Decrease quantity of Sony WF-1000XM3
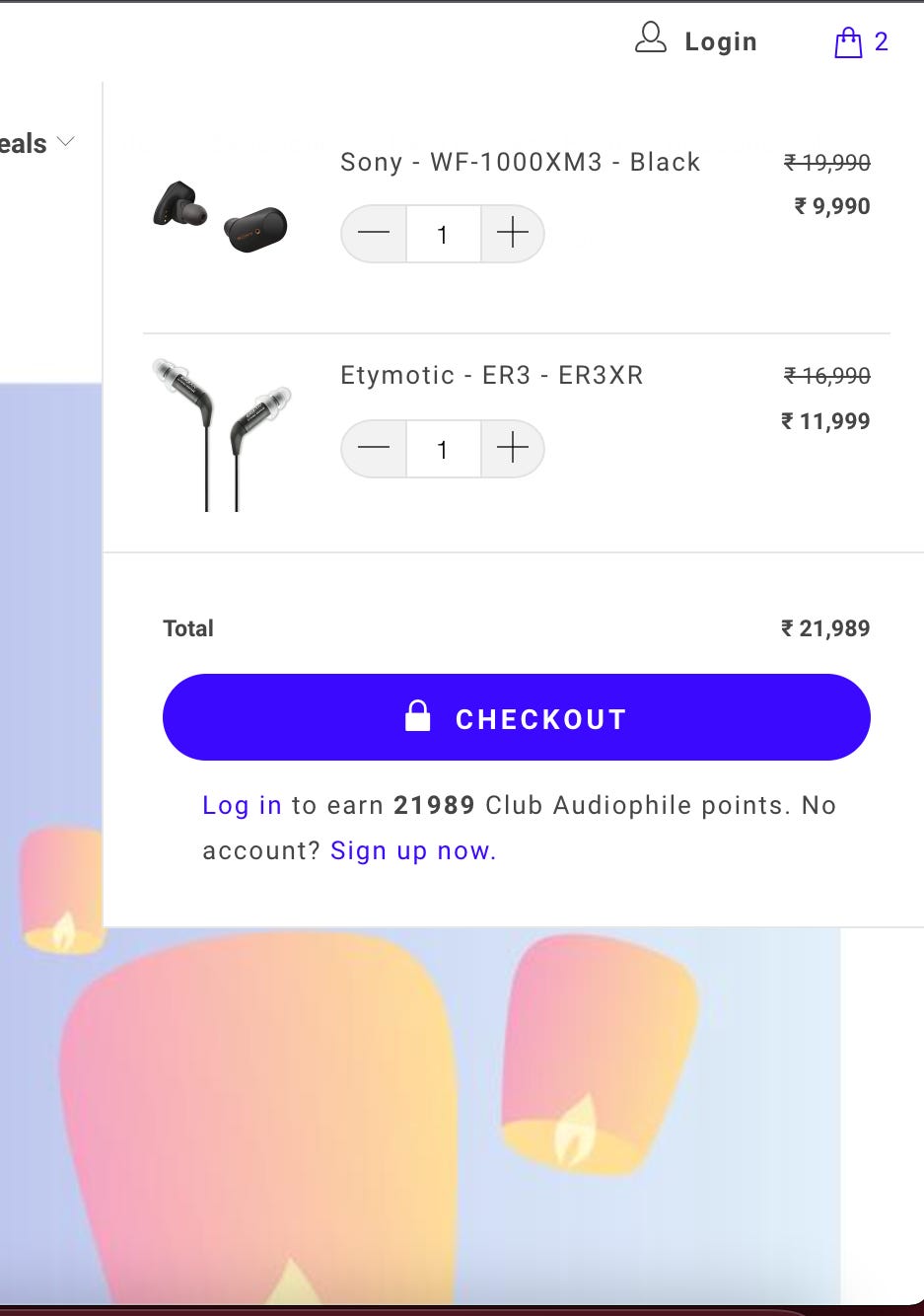The image size is (924, 1316). [375, 234]
